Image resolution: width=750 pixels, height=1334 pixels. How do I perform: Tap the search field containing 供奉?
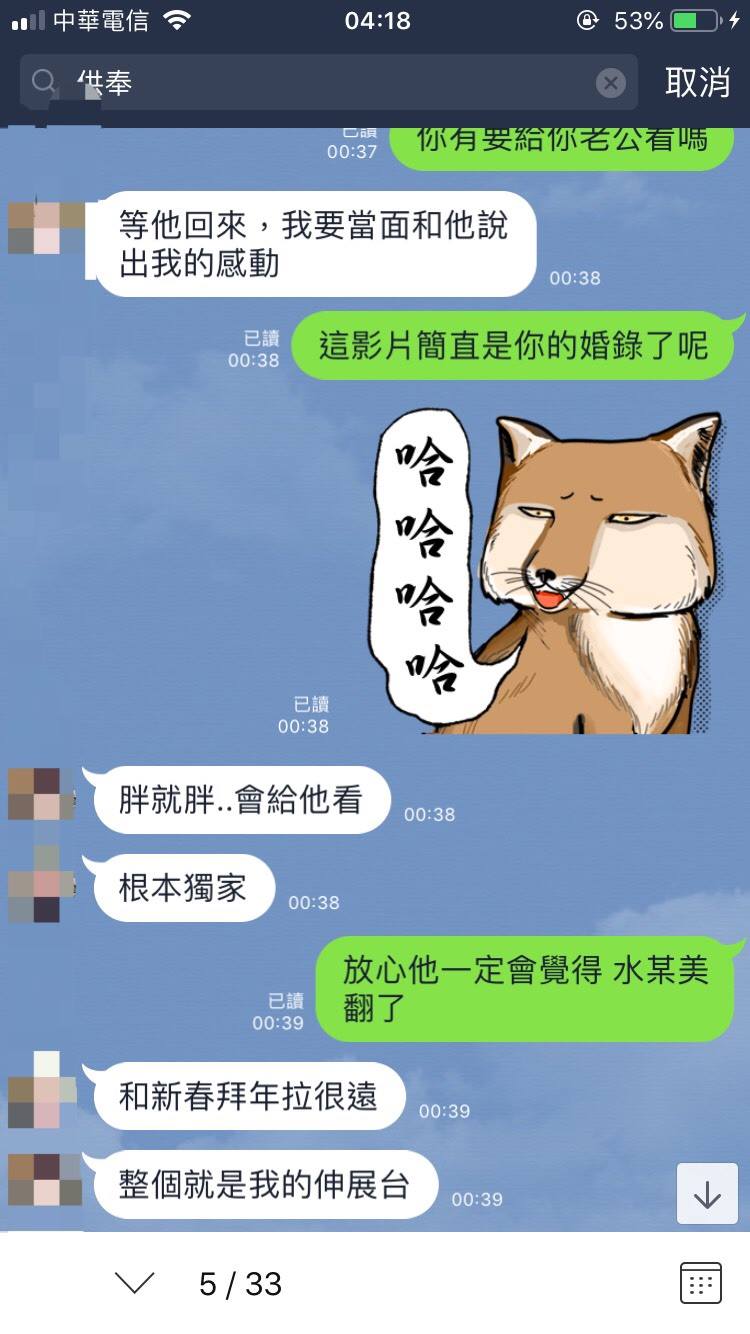tap(320, 82)
